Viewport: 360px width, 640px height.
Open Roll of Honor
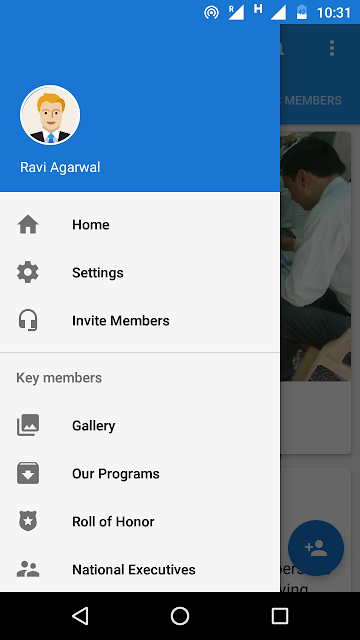(x=140, y=522)
